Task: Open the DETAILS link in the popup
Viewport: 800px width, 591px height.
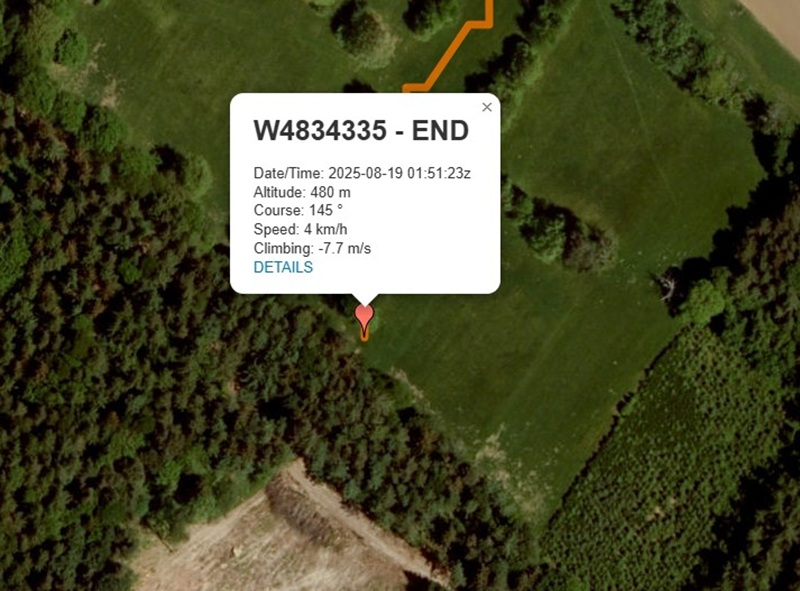Action: 283,267
